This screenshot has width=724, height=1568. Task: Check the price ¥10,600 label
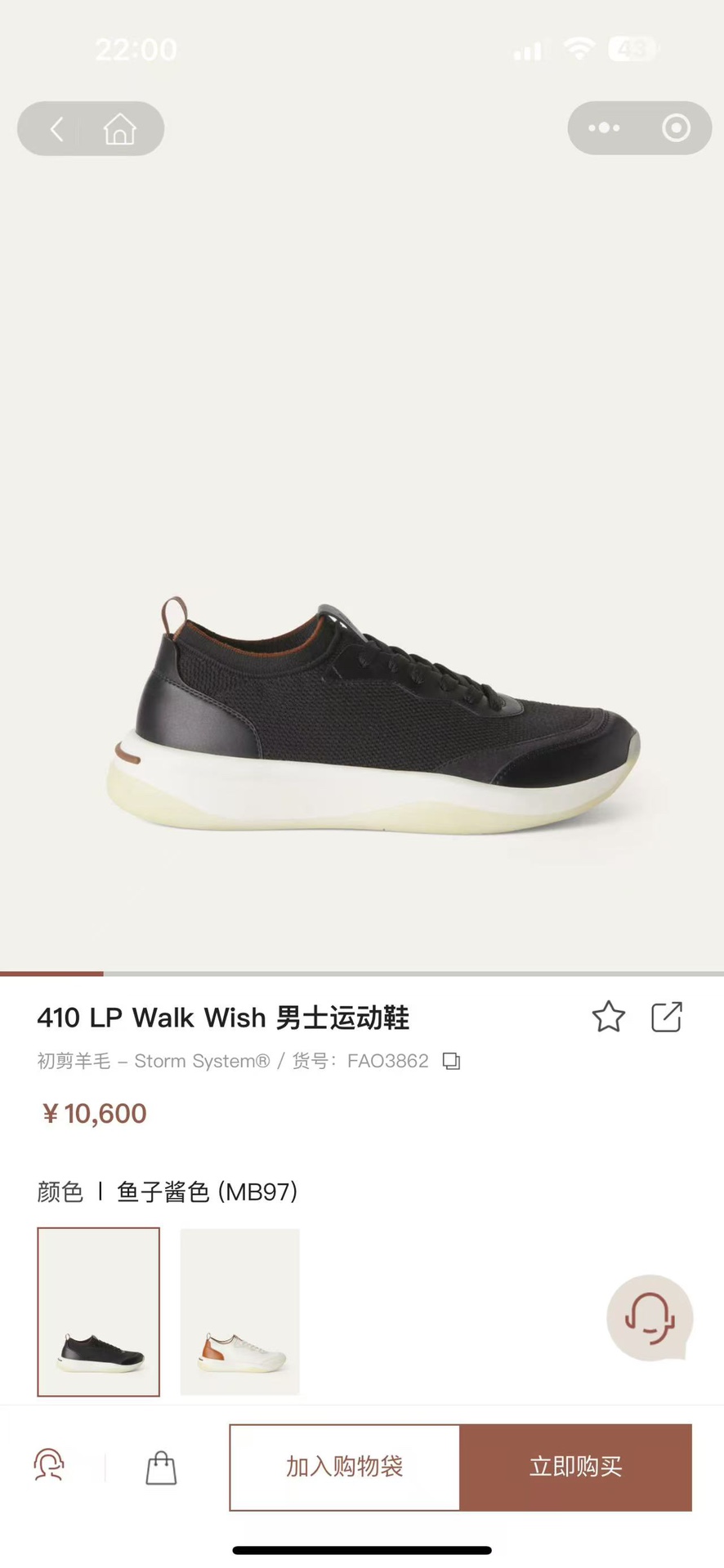pyautogui.click(x=92, y=1113)
